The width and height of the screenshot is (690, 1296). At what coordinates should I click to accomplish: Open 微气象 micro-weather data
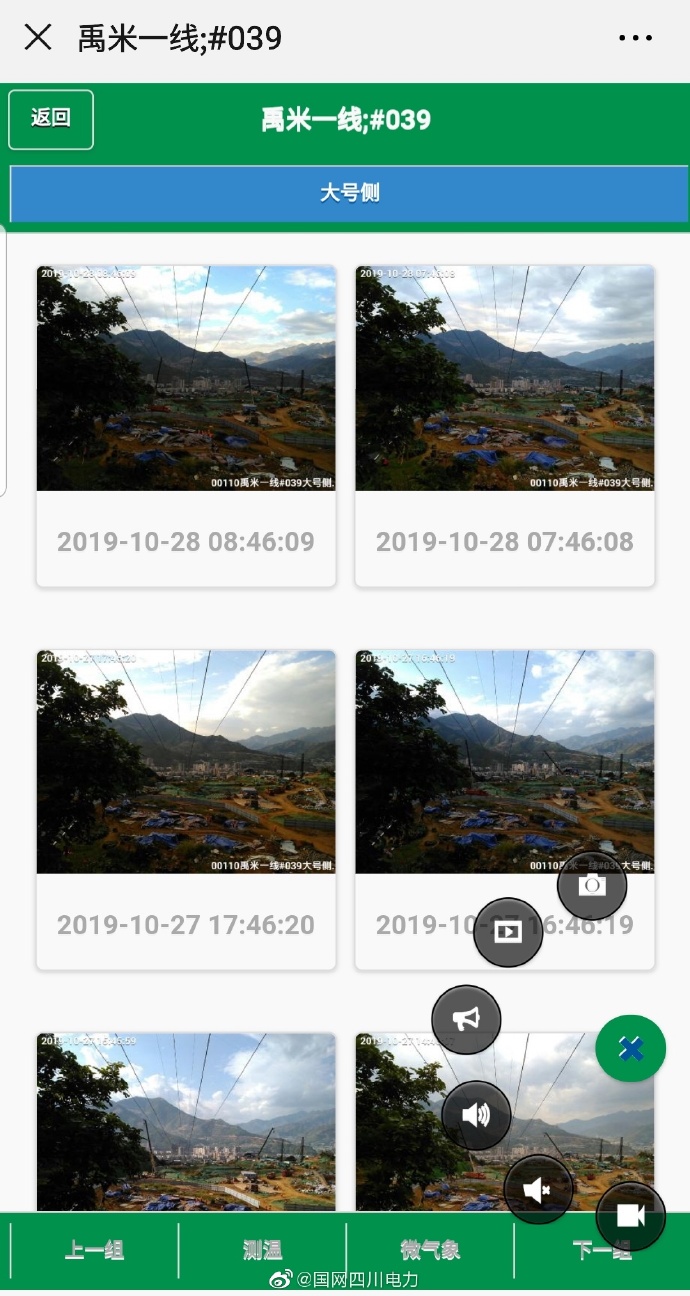click(430, 1250)
